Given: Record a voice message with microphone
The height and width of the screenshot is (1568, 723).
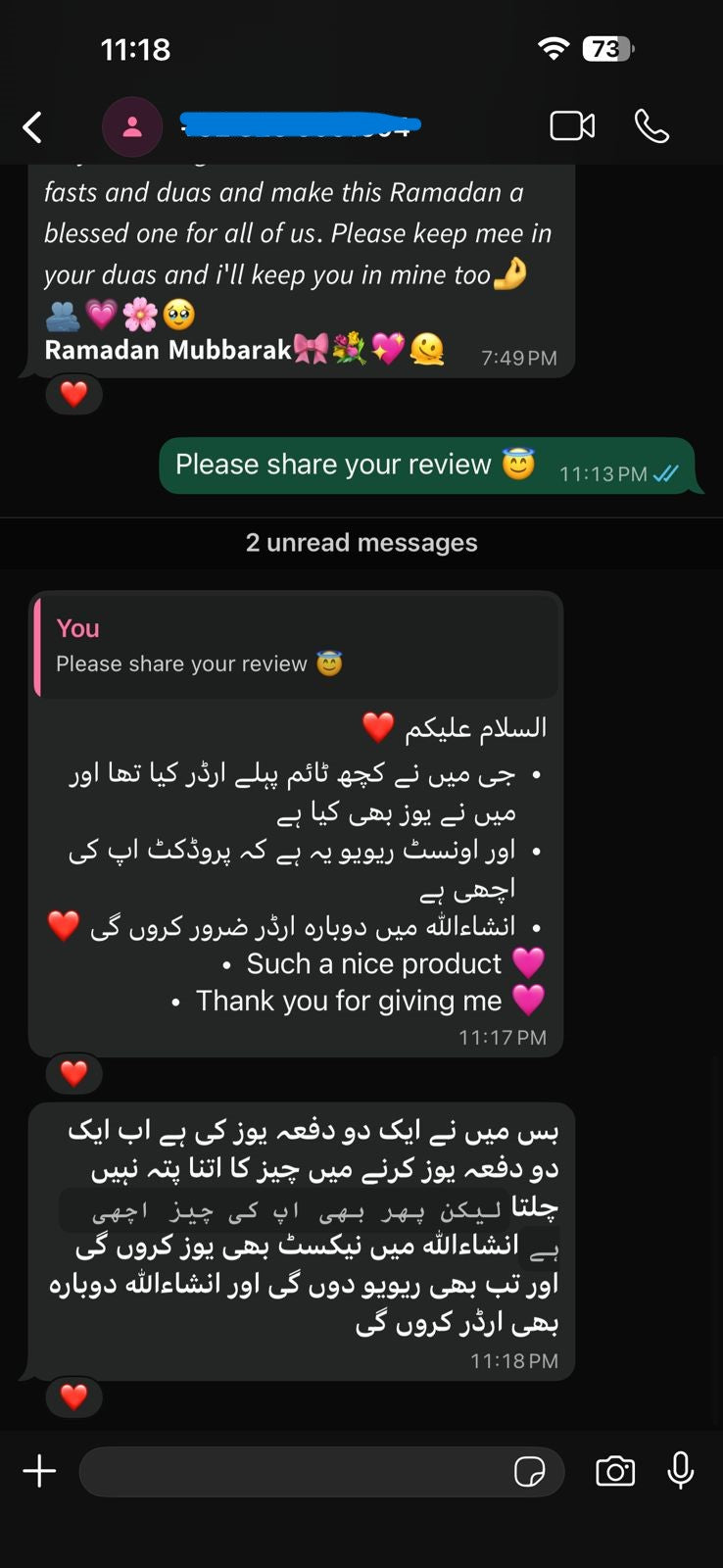Looking at the screenshot, I should (x=681, y=1471).
